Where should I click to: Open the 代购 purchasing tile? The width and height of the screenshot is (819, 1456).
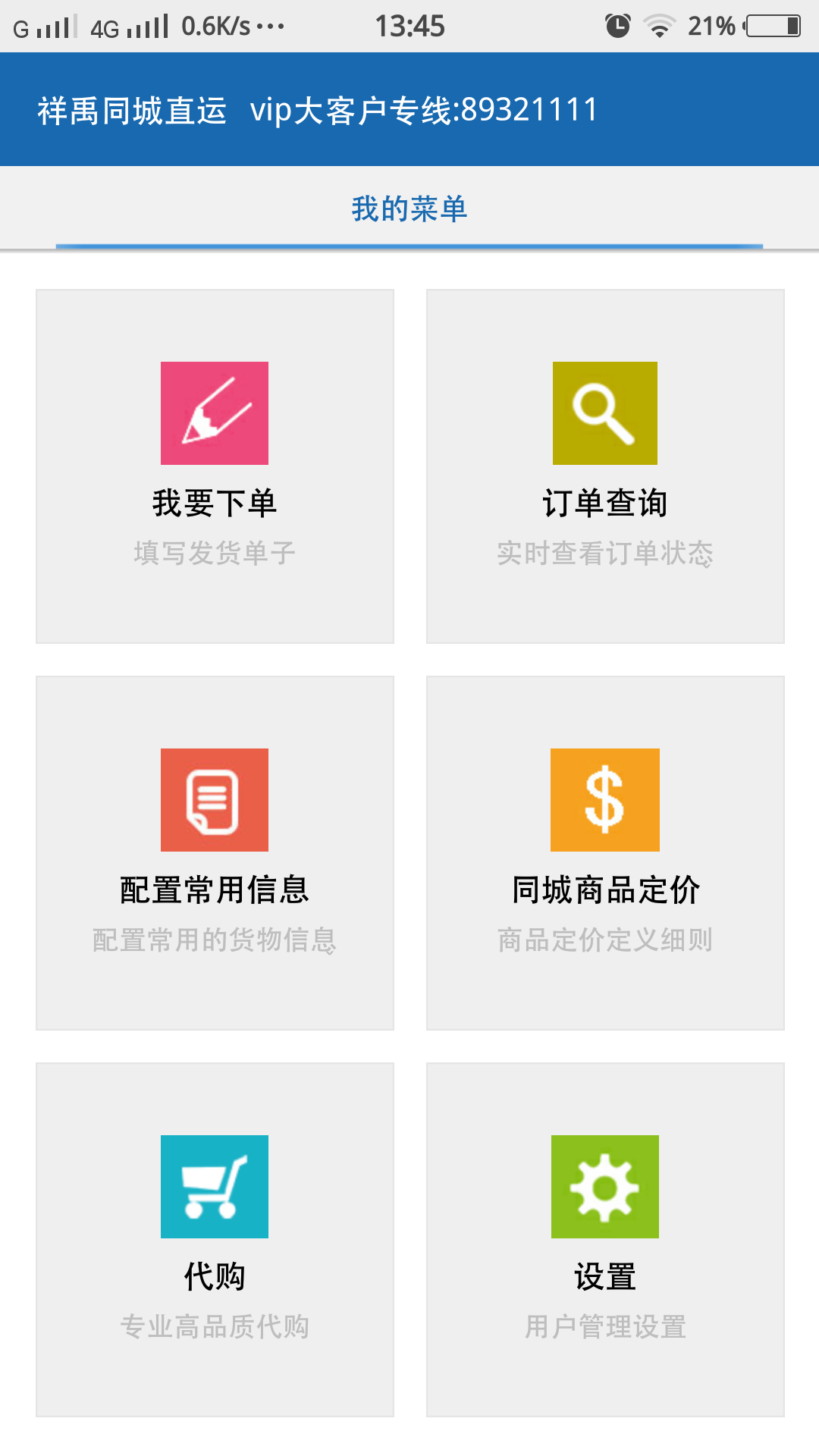215,1240
